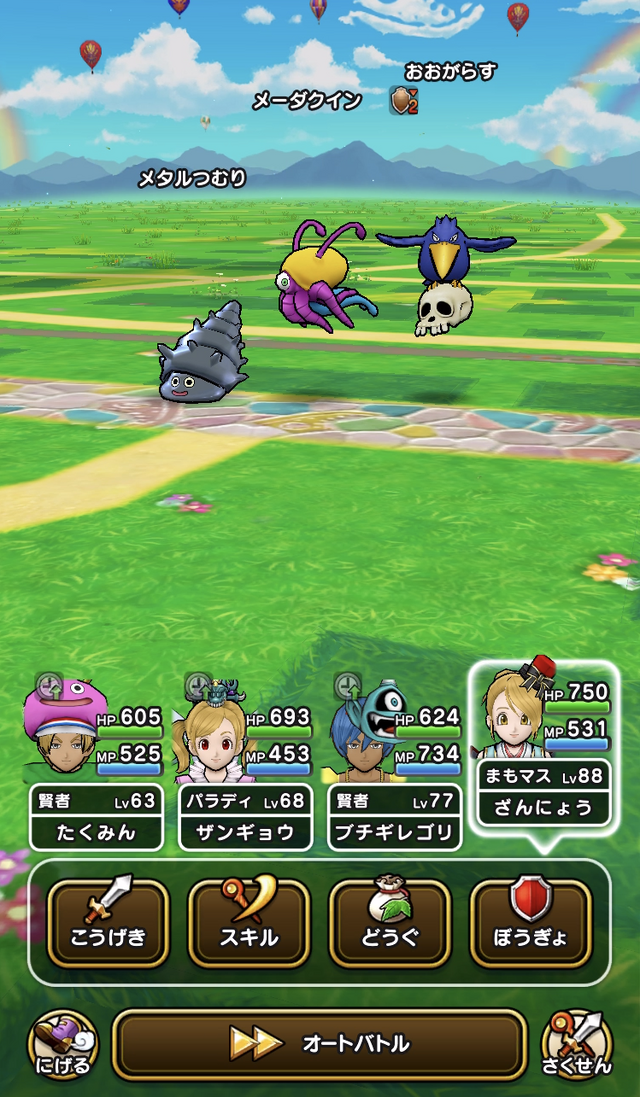Flee the battle with にげる
Viewport: 640px width, 1097px height.
tap(62, 1044)
